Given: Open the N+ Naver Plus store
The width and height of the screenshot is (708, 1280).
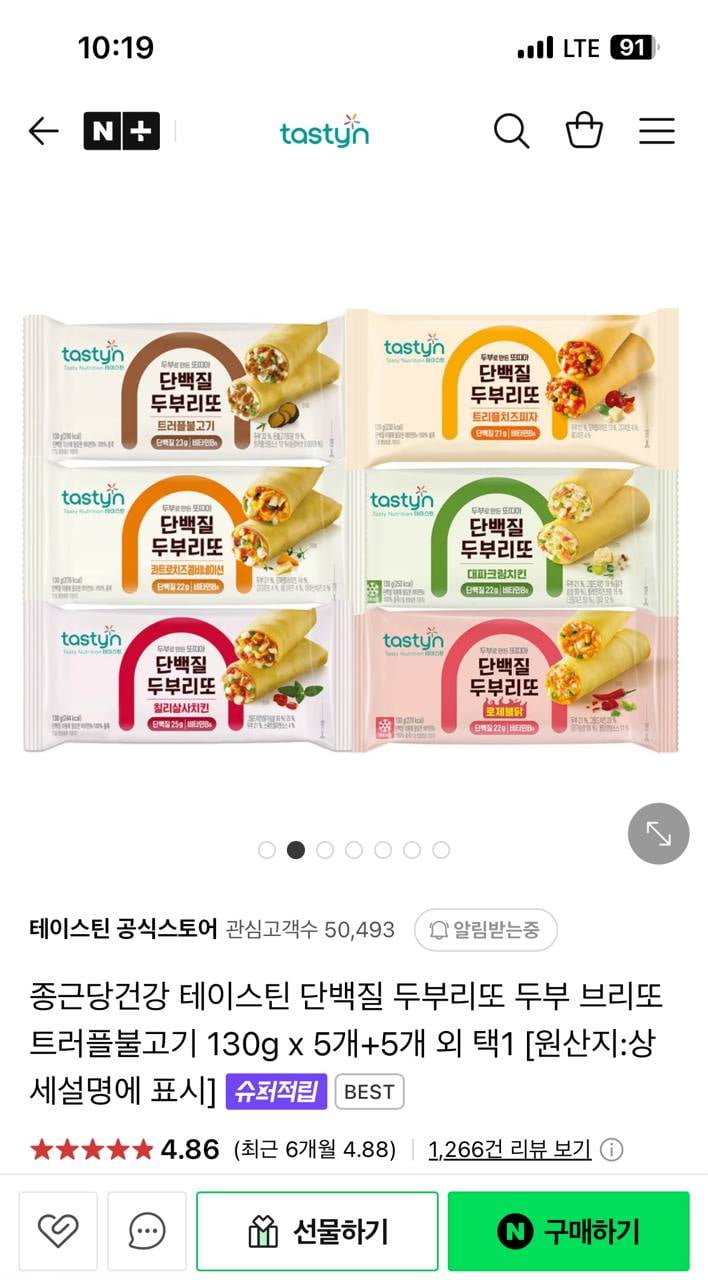Looking at the screenshot, I should 121,131.
